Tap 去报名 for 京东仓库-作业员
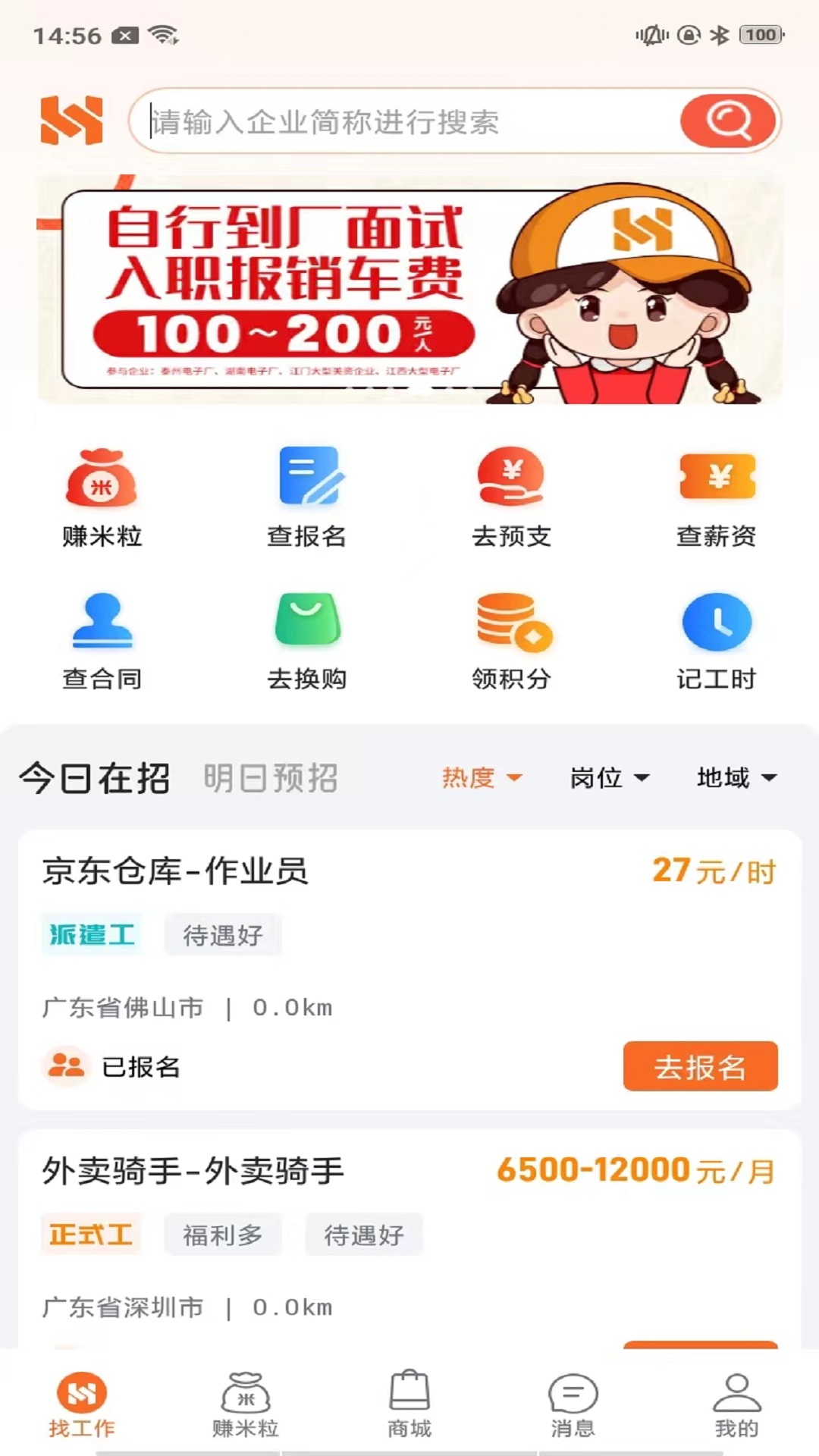819x1456 pixels. (700, 1066)
